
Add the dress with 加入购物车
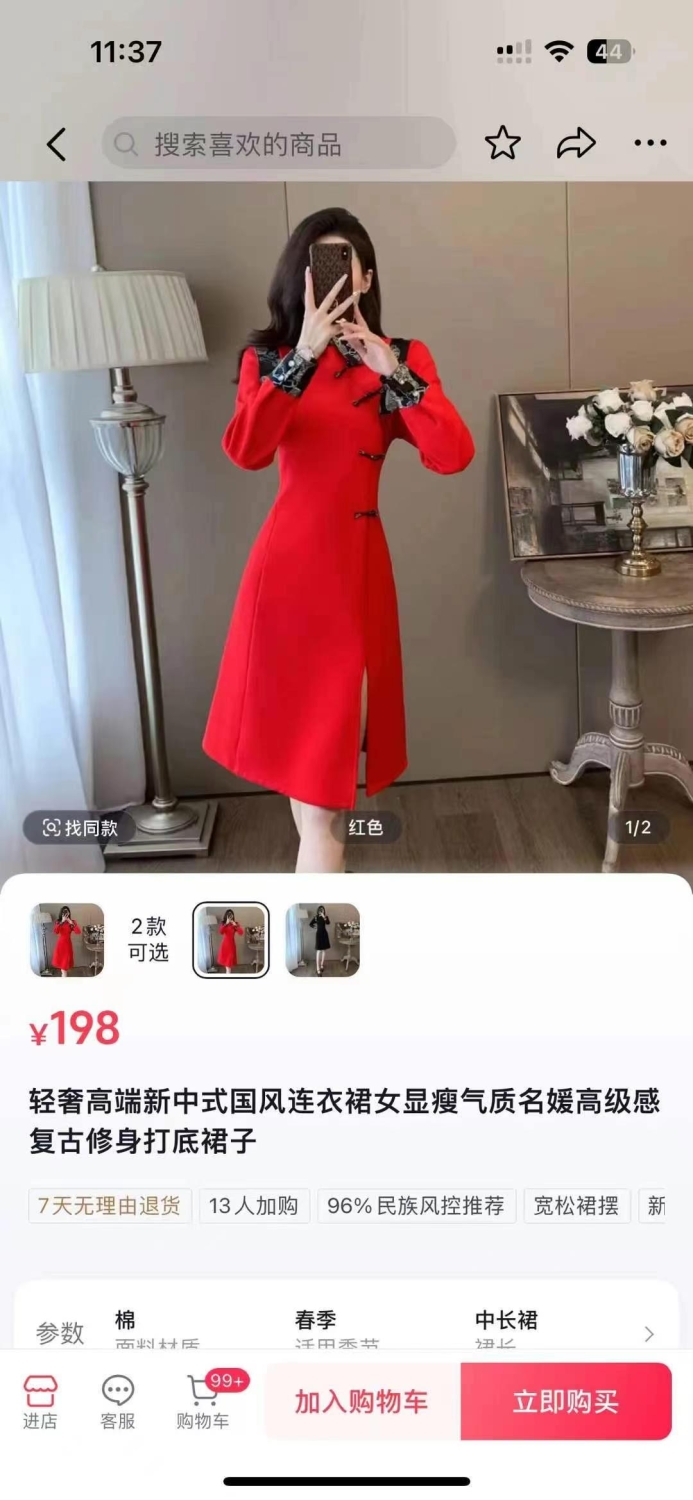(x=362, y=1401)
